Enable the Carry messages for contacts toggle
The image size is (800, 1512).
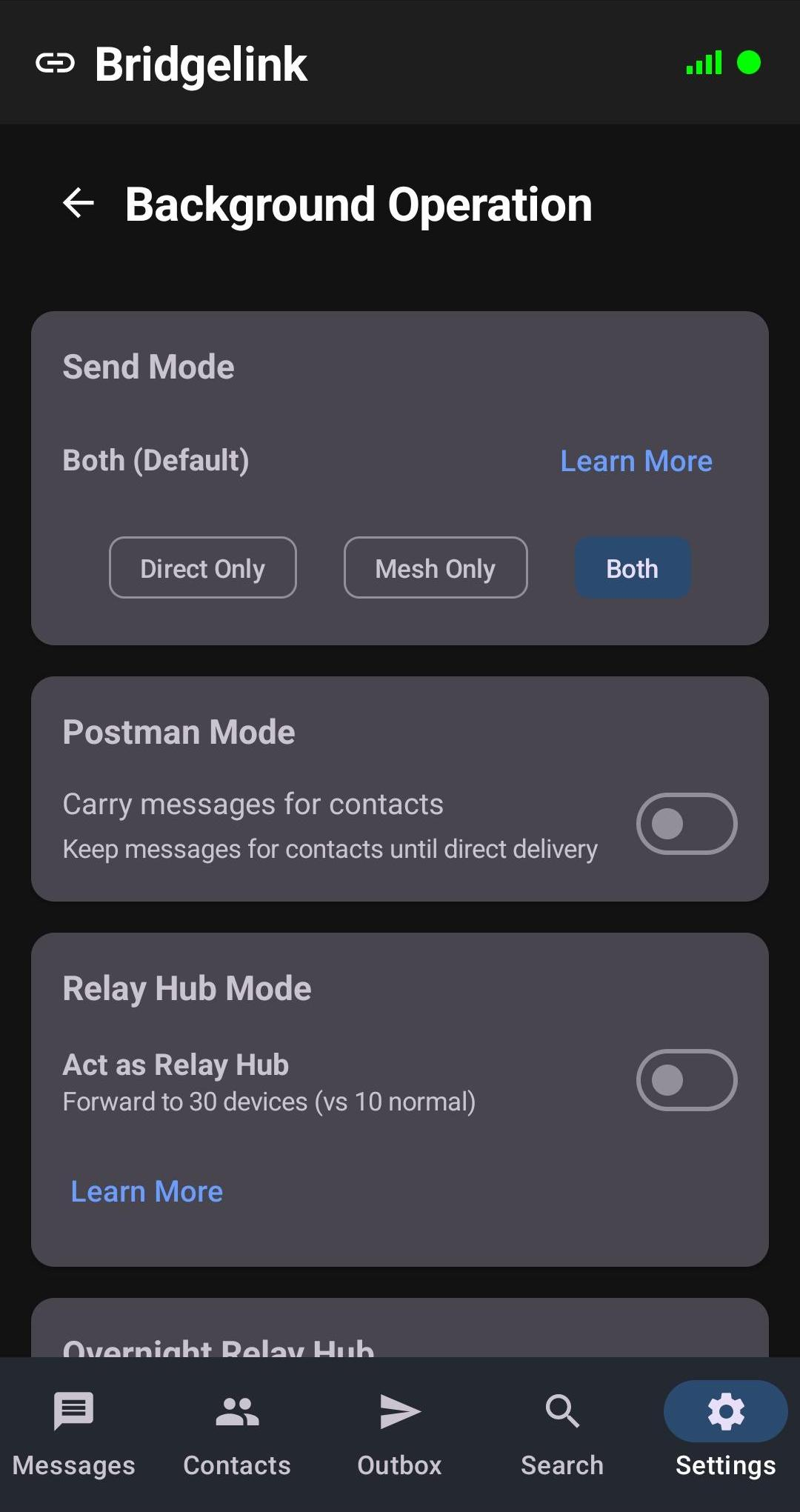click(686, 823)
